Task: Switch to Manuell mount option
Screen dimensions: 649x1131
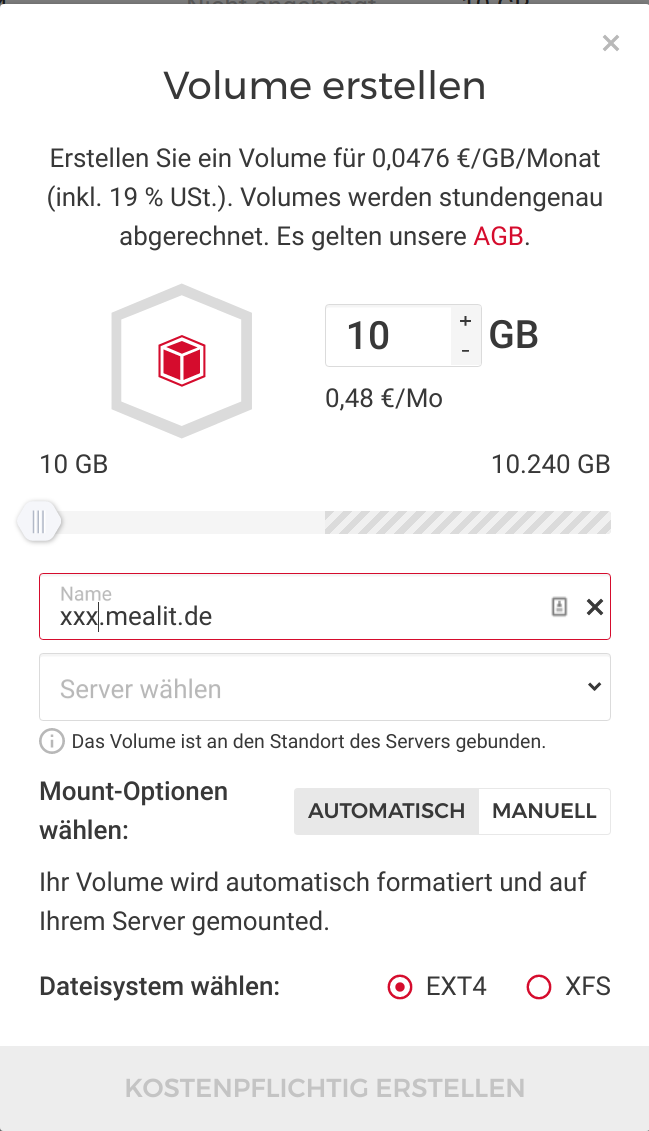Action: [x=544, y=811]
